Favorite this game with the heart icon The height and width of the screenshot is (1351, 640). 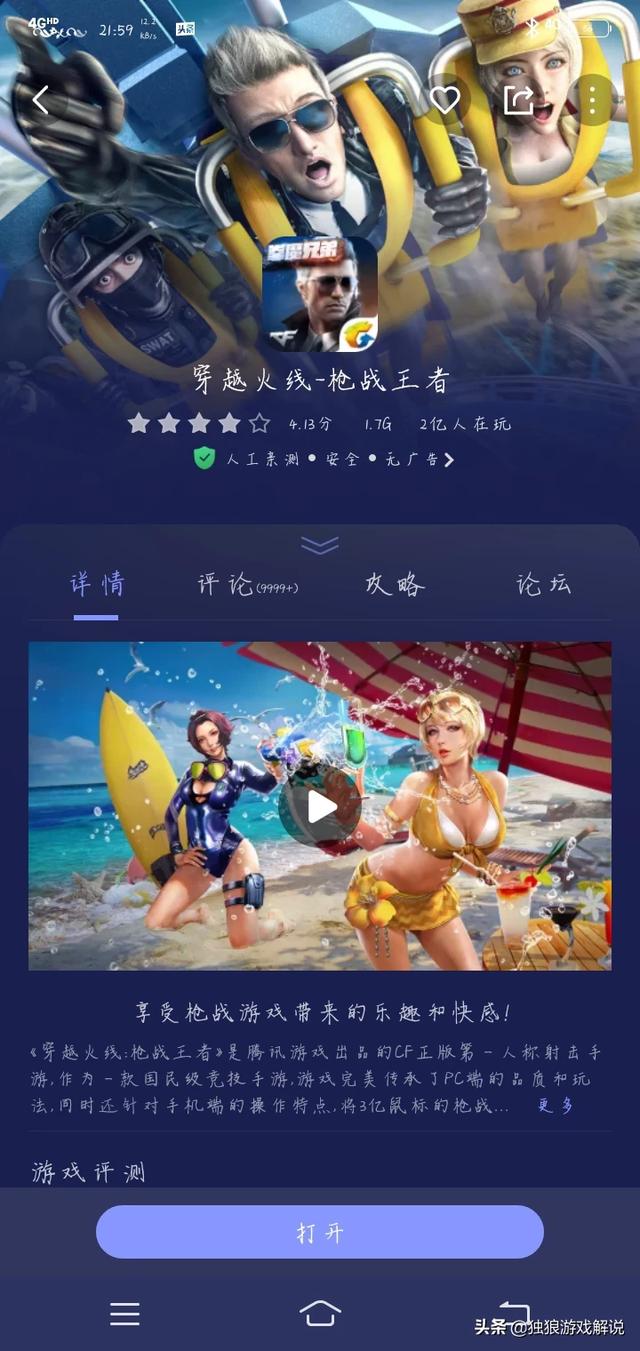click(x=445, y=100)
